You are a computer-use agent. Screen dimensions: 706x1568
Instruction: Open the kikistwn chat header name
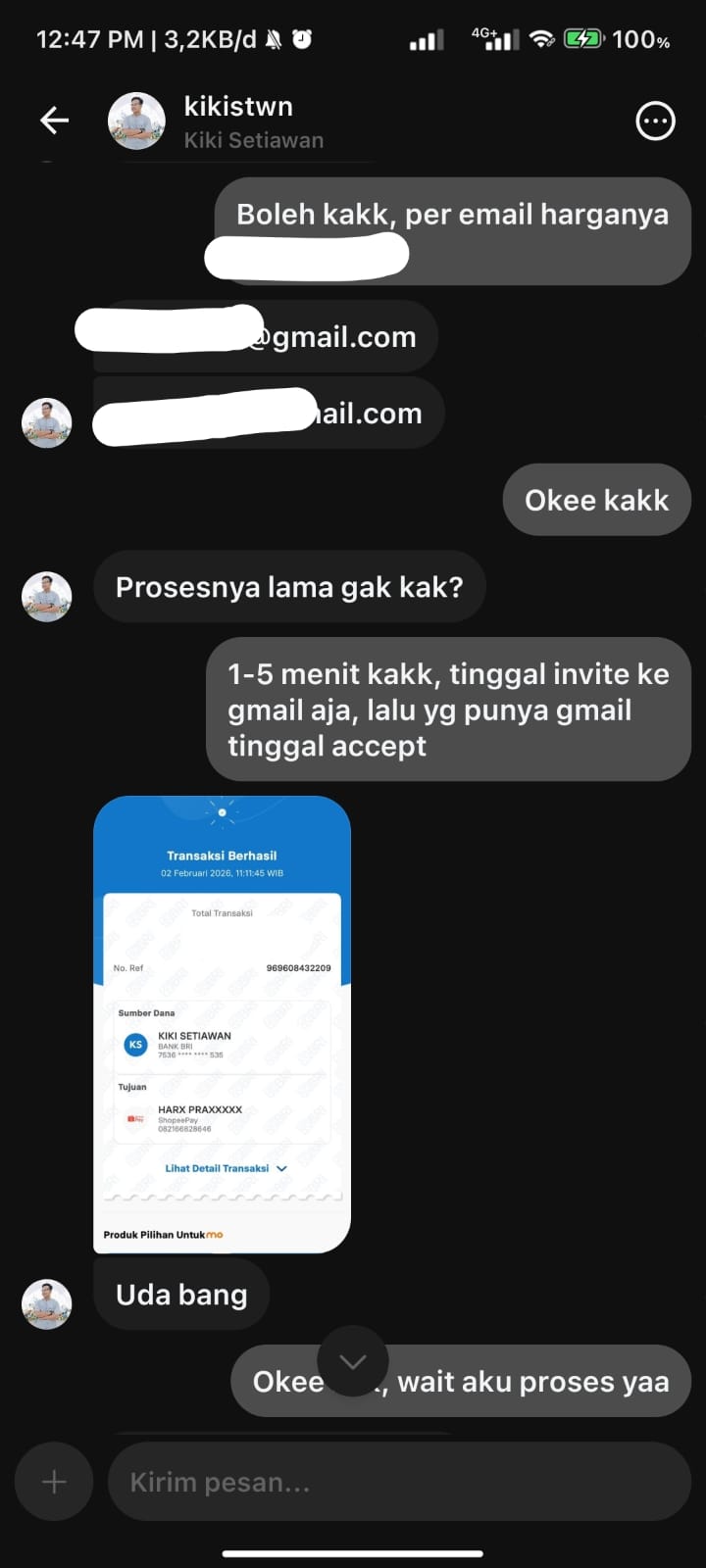(237, 106)
